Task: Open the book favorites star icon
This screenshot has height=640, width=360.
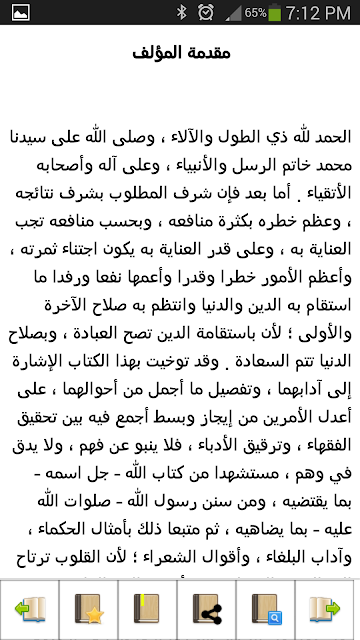Action: tap(89, 610)
